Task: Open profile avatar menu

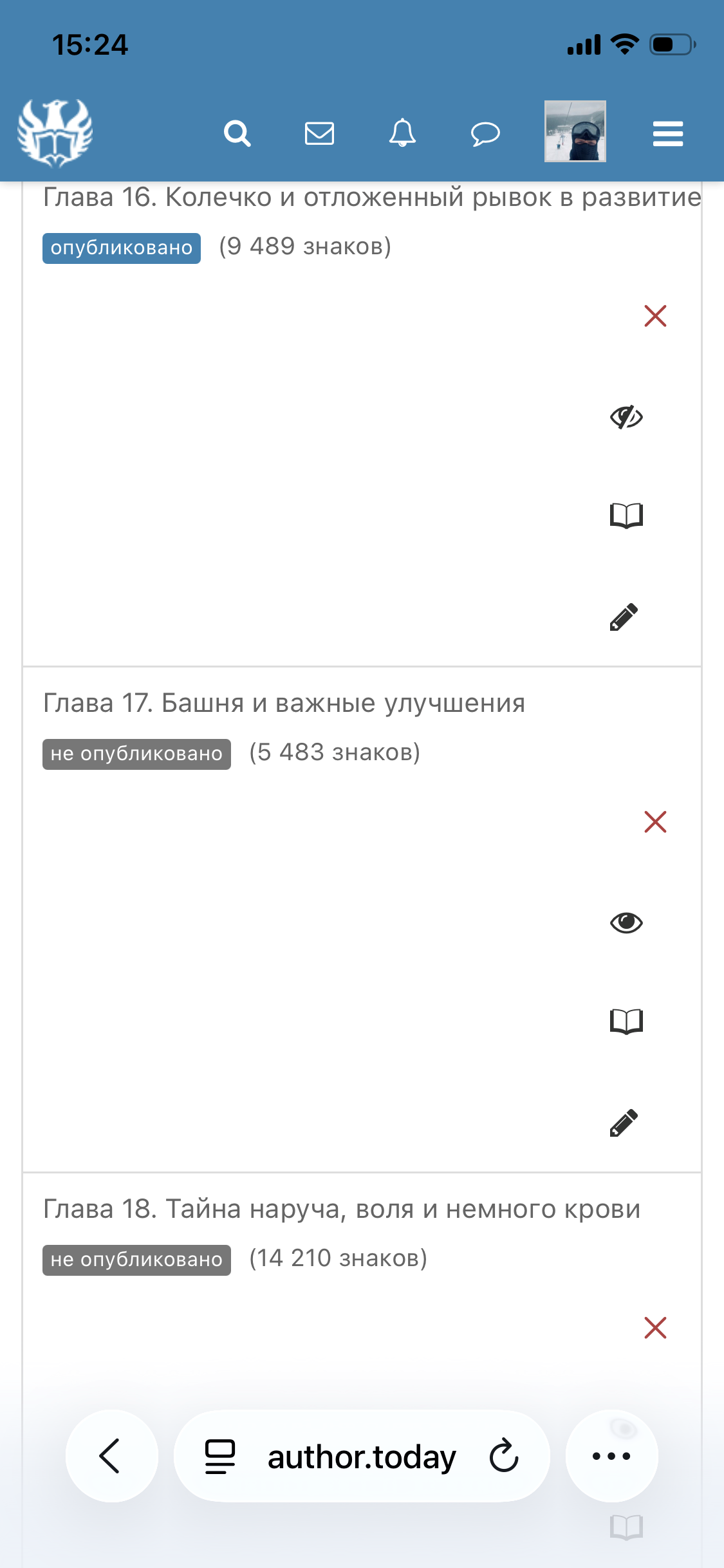Action: pos(575,131)
